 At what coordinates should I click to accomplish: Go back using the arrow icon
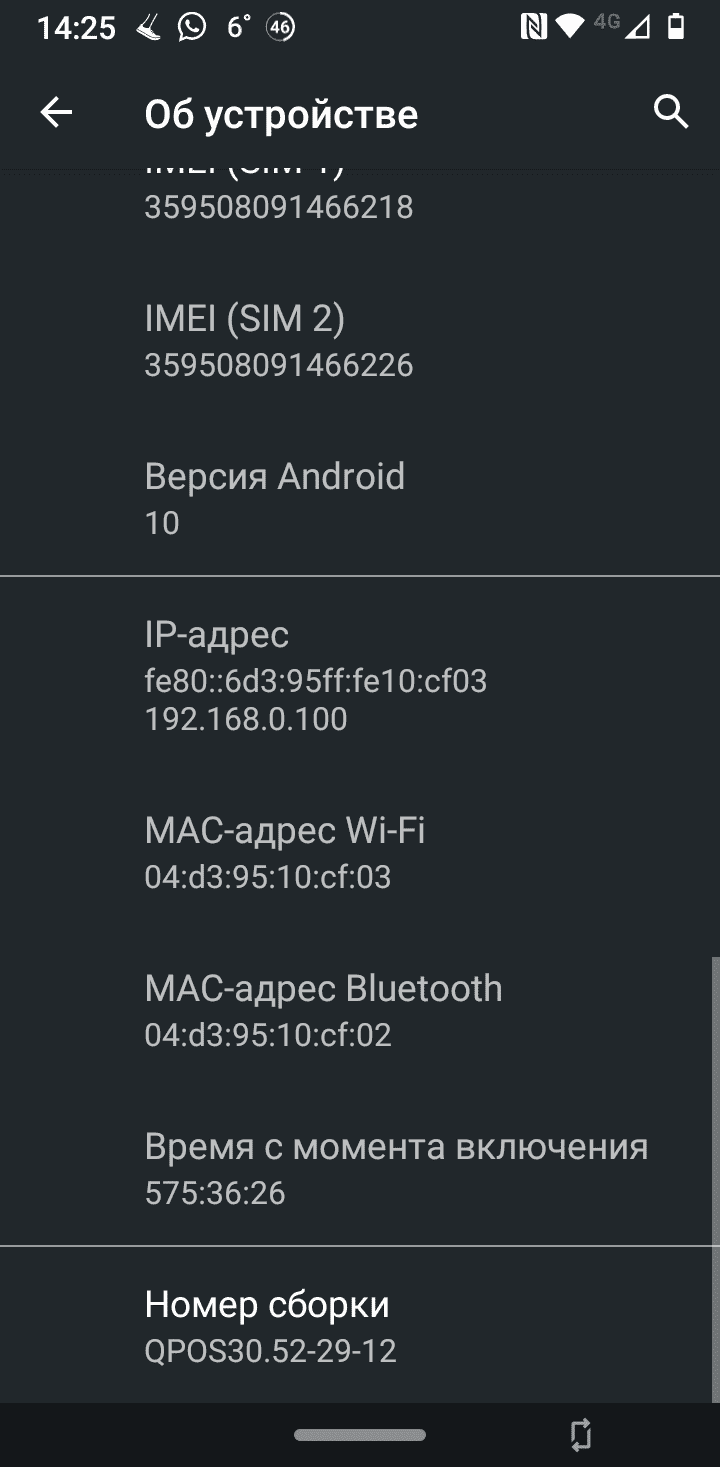(56, 113)
